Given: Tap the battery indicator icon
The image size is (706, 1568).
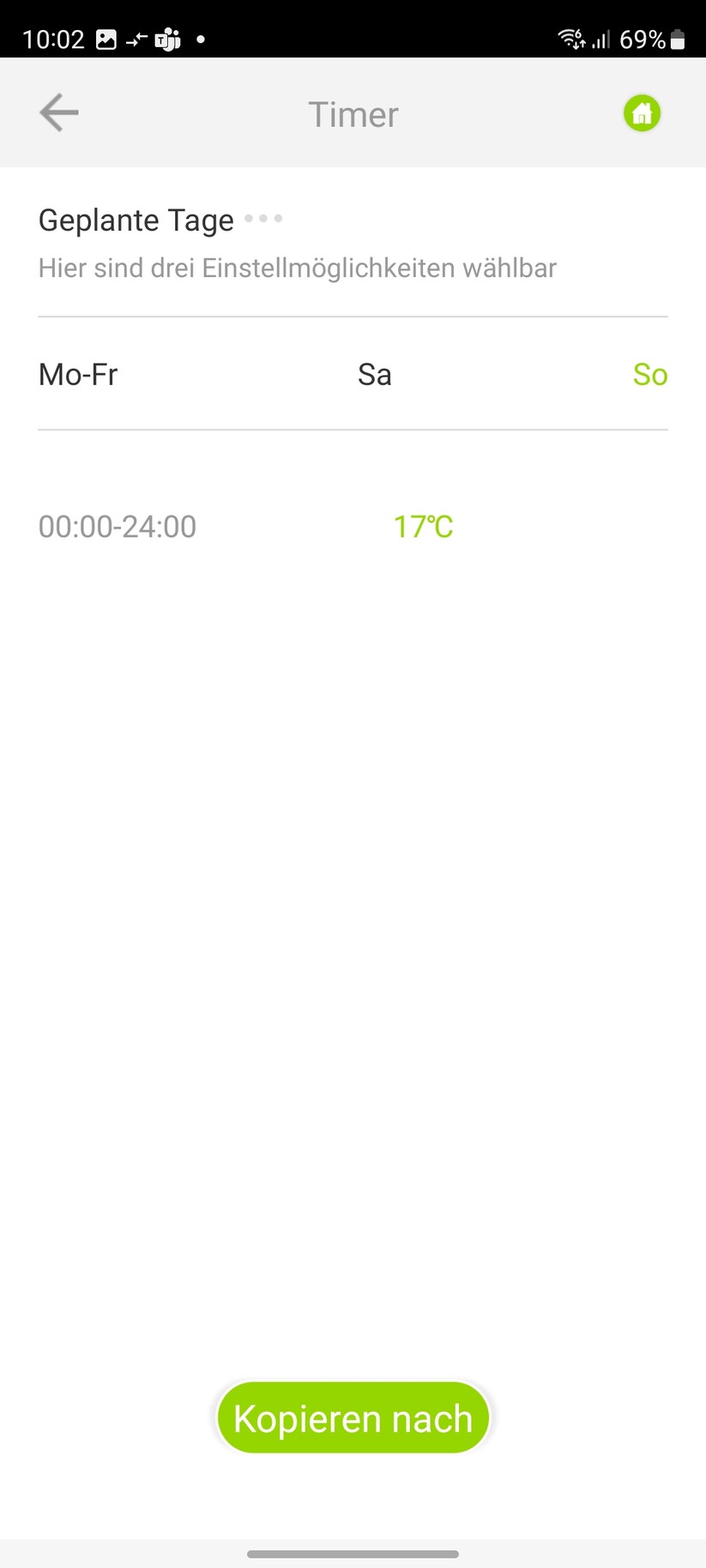Looking at the screenshot, I should pos(677,39).
